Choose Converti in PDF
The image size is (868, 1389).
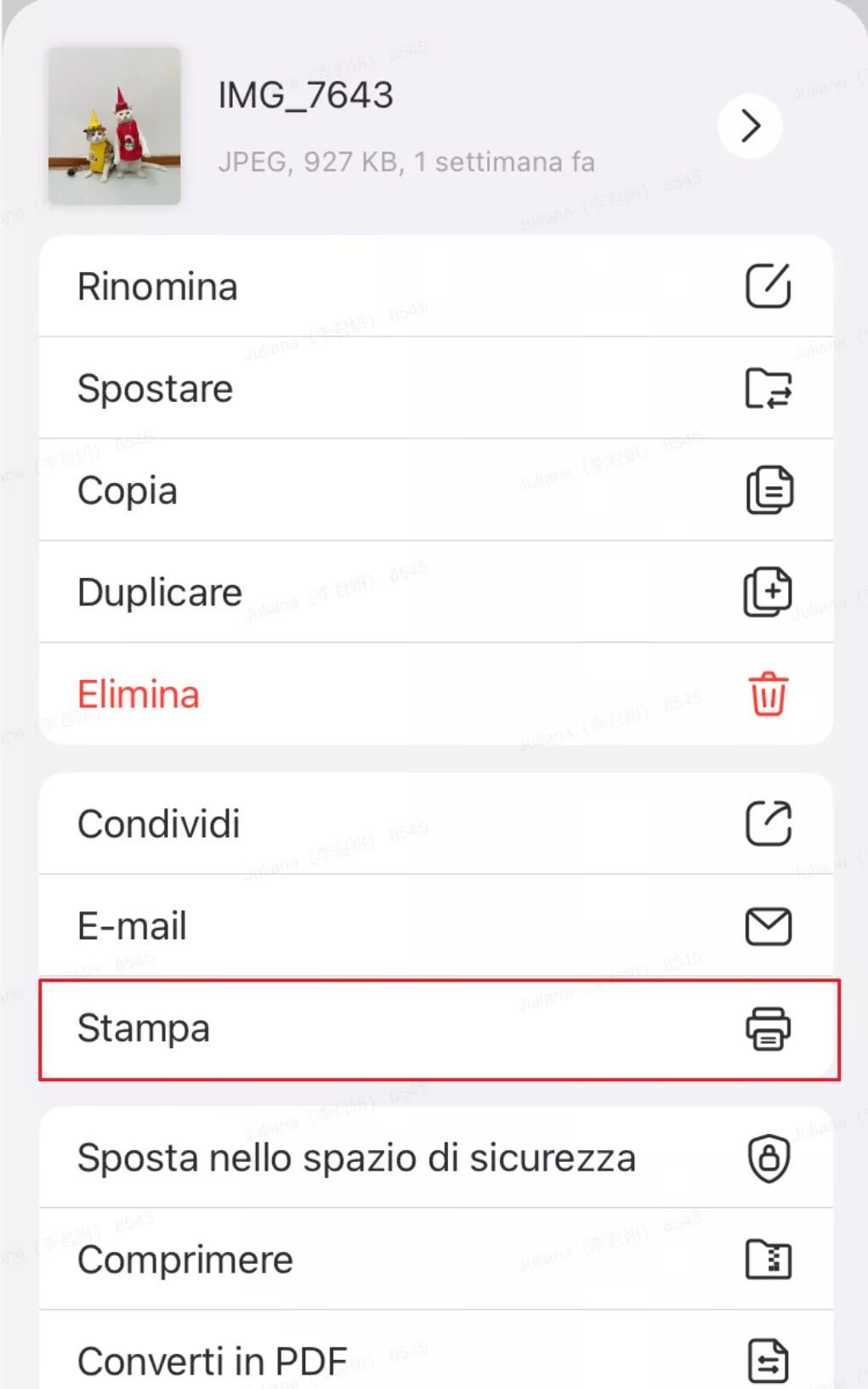pos(435,1358)
